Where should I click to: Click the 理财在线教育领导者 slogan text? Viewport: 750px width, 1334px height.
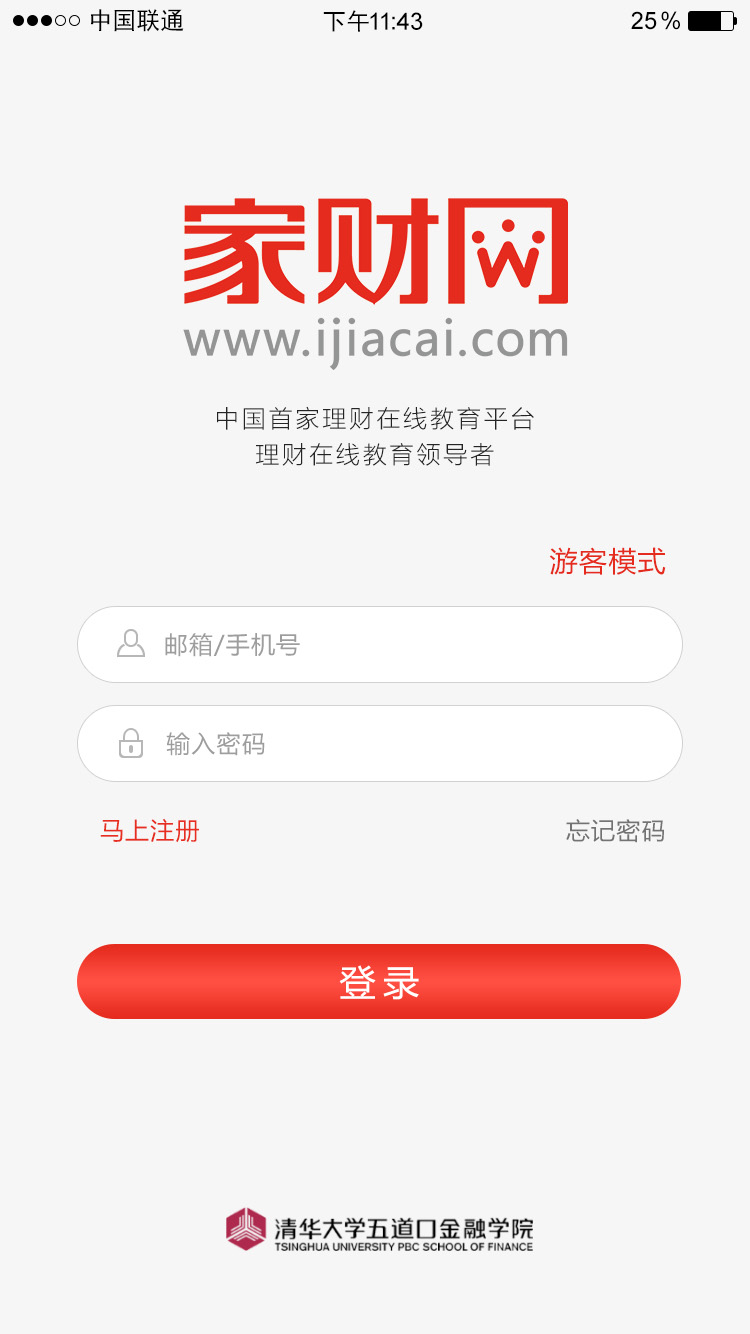tap(375, 456)
